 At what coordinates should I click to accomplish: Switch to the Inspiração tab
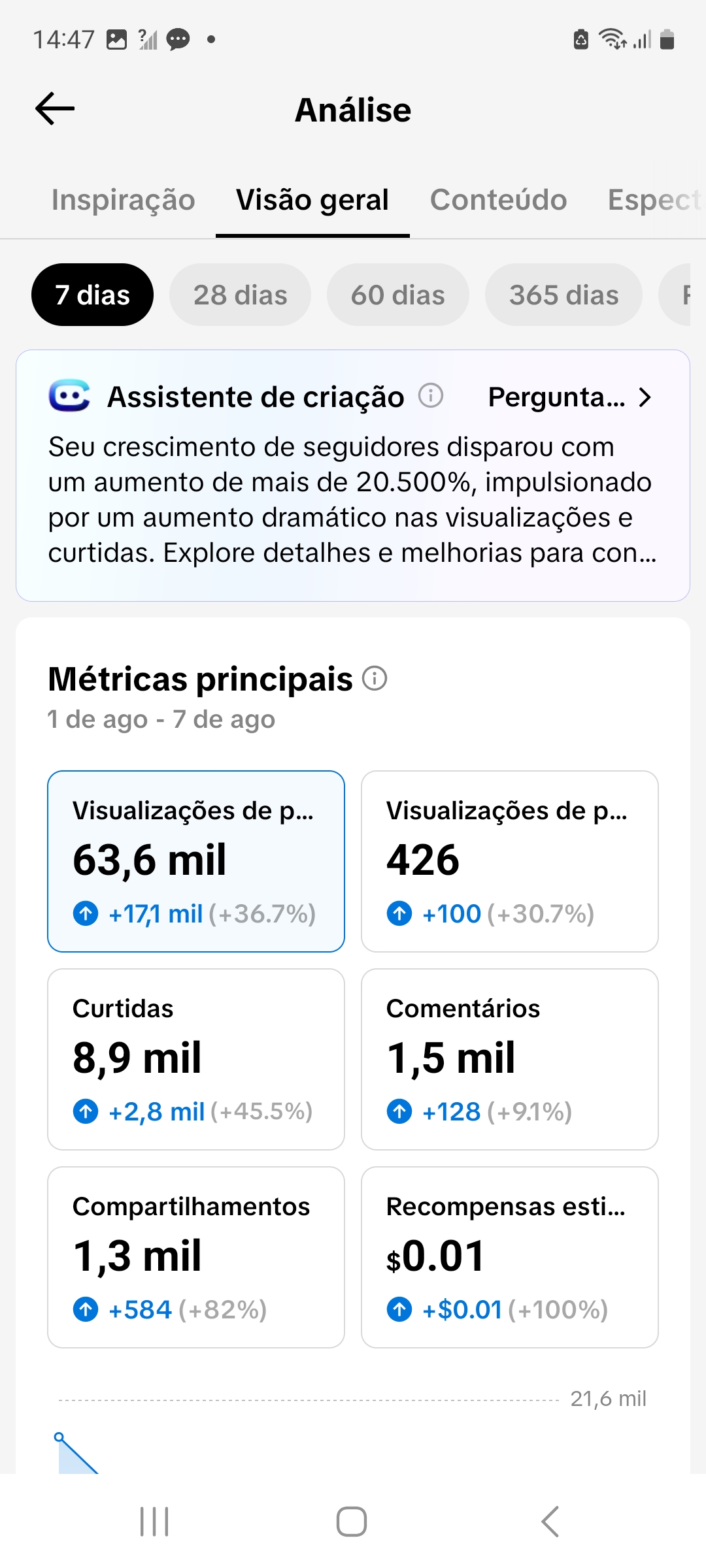[123, 200]
